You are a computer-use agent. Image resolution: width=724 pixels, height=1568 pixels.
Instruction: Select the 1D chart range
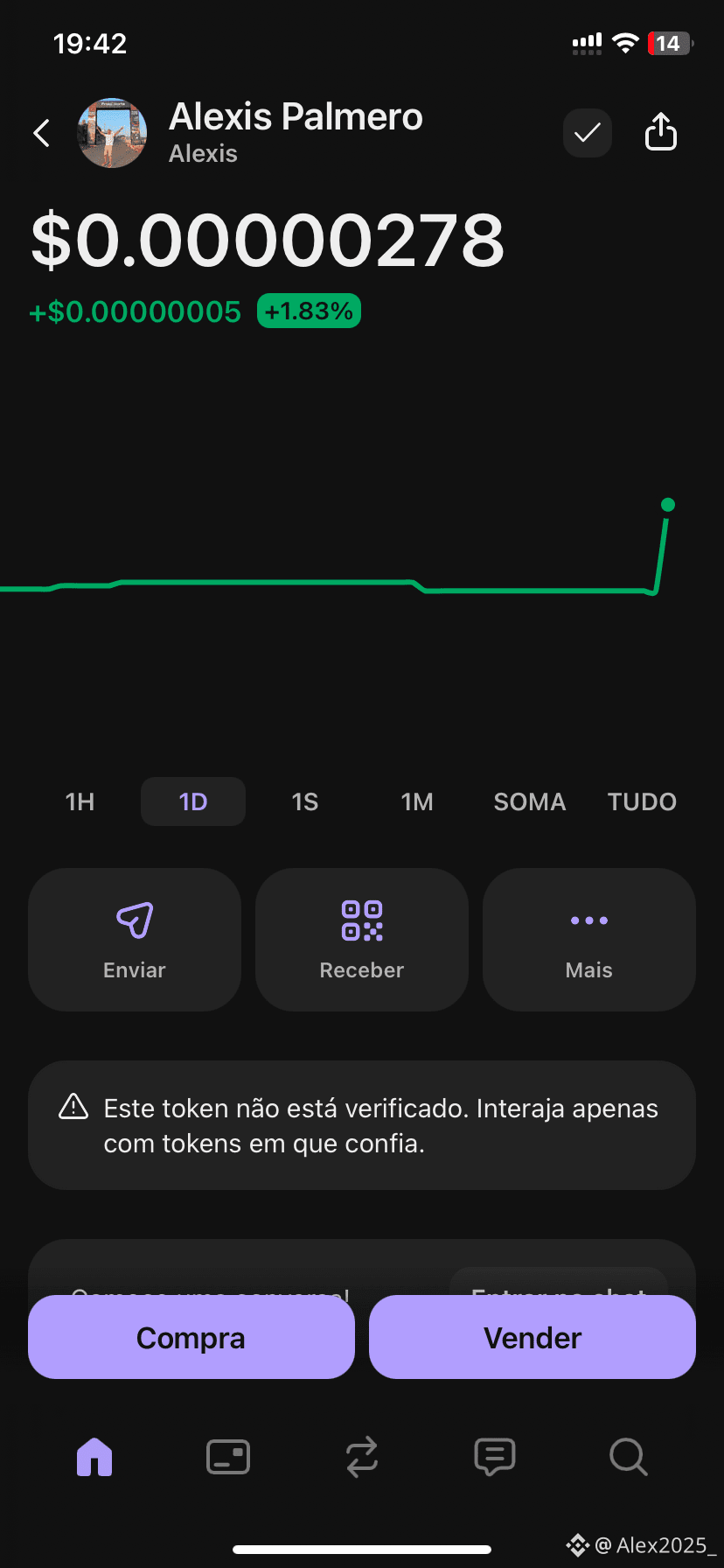pyautogui.click(x=193, y=801)
